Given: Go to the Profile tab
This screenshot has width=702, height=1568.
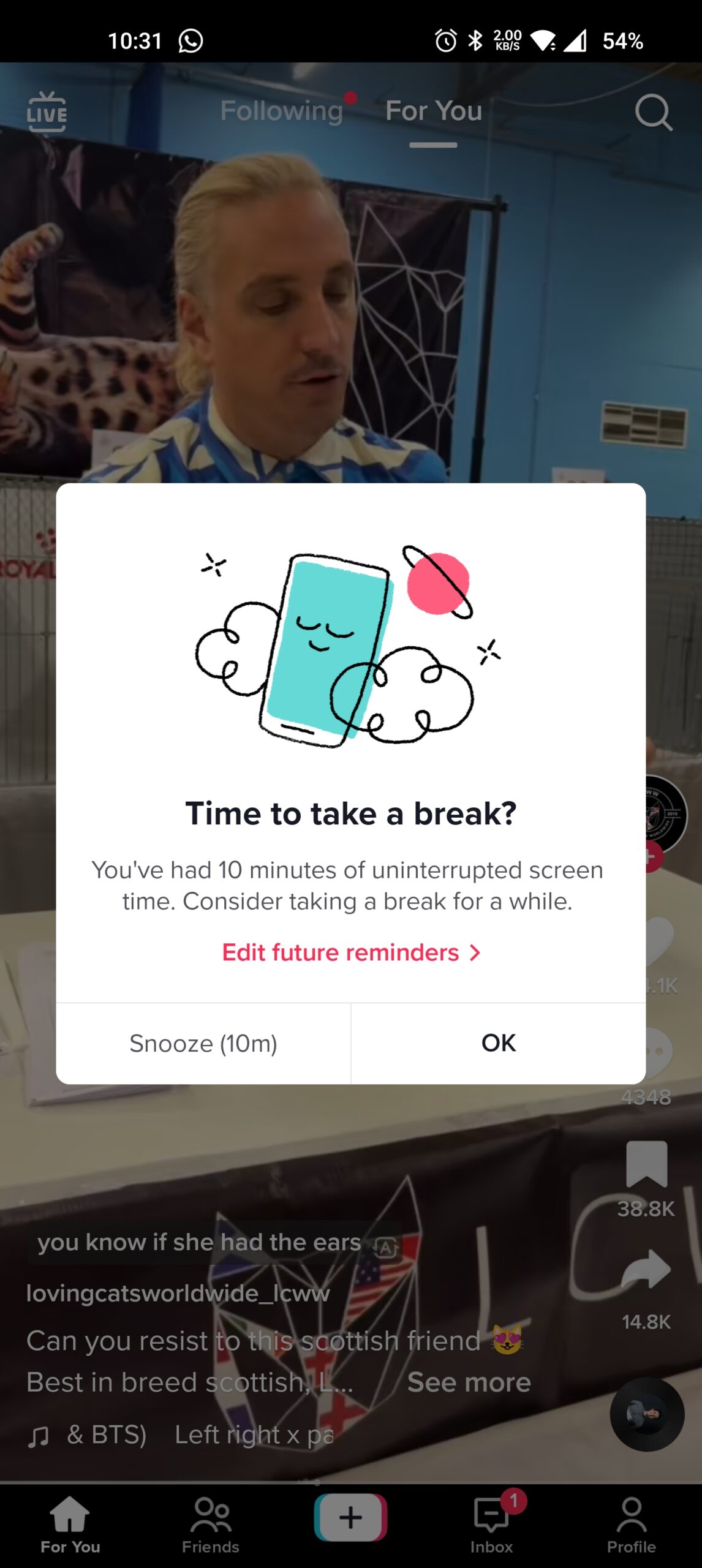Looking at the screenshot, I should (x=631, y=1525).
